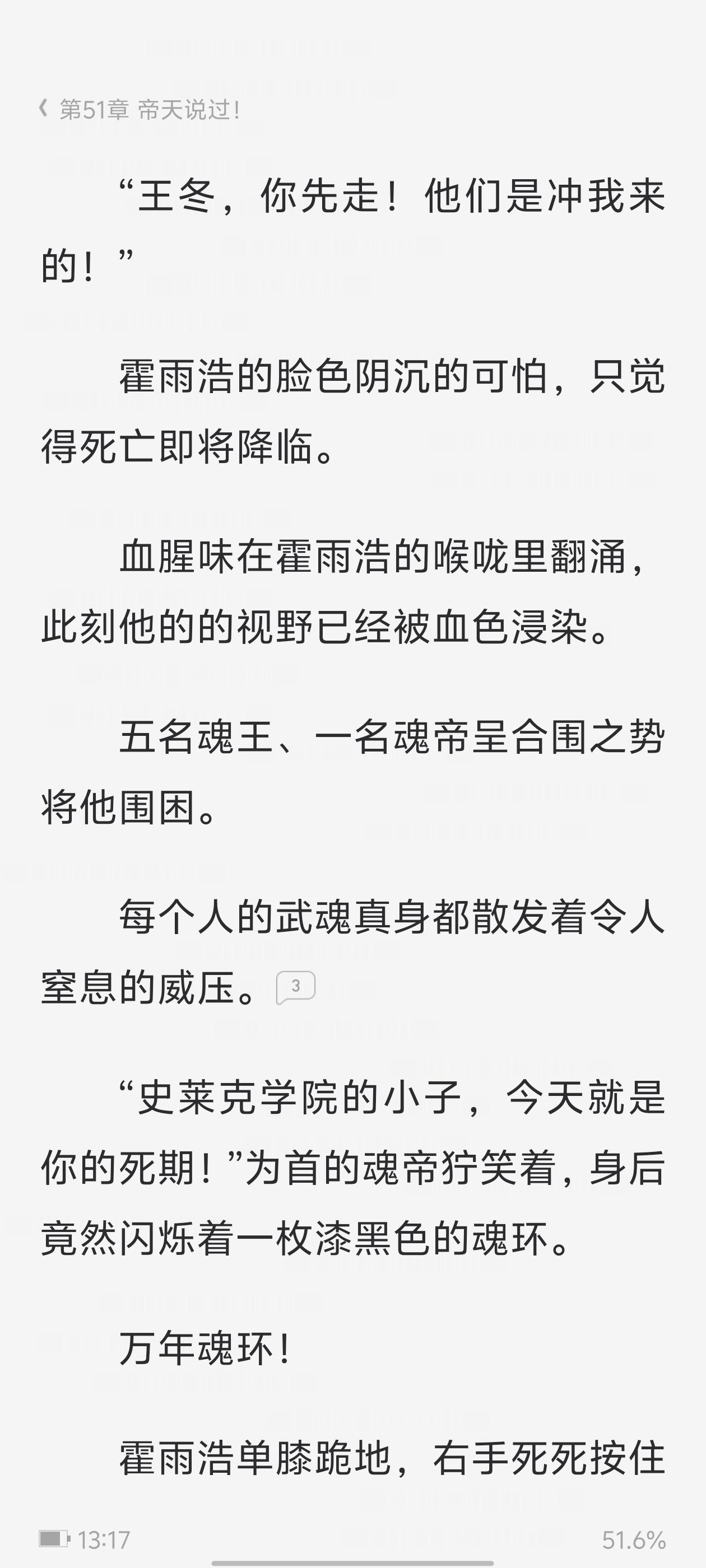Image resolution: width=706 pixels, height=1568 pixels.
Task: Open the 3 comments bubble after 威压
Action: pos(296,987)
